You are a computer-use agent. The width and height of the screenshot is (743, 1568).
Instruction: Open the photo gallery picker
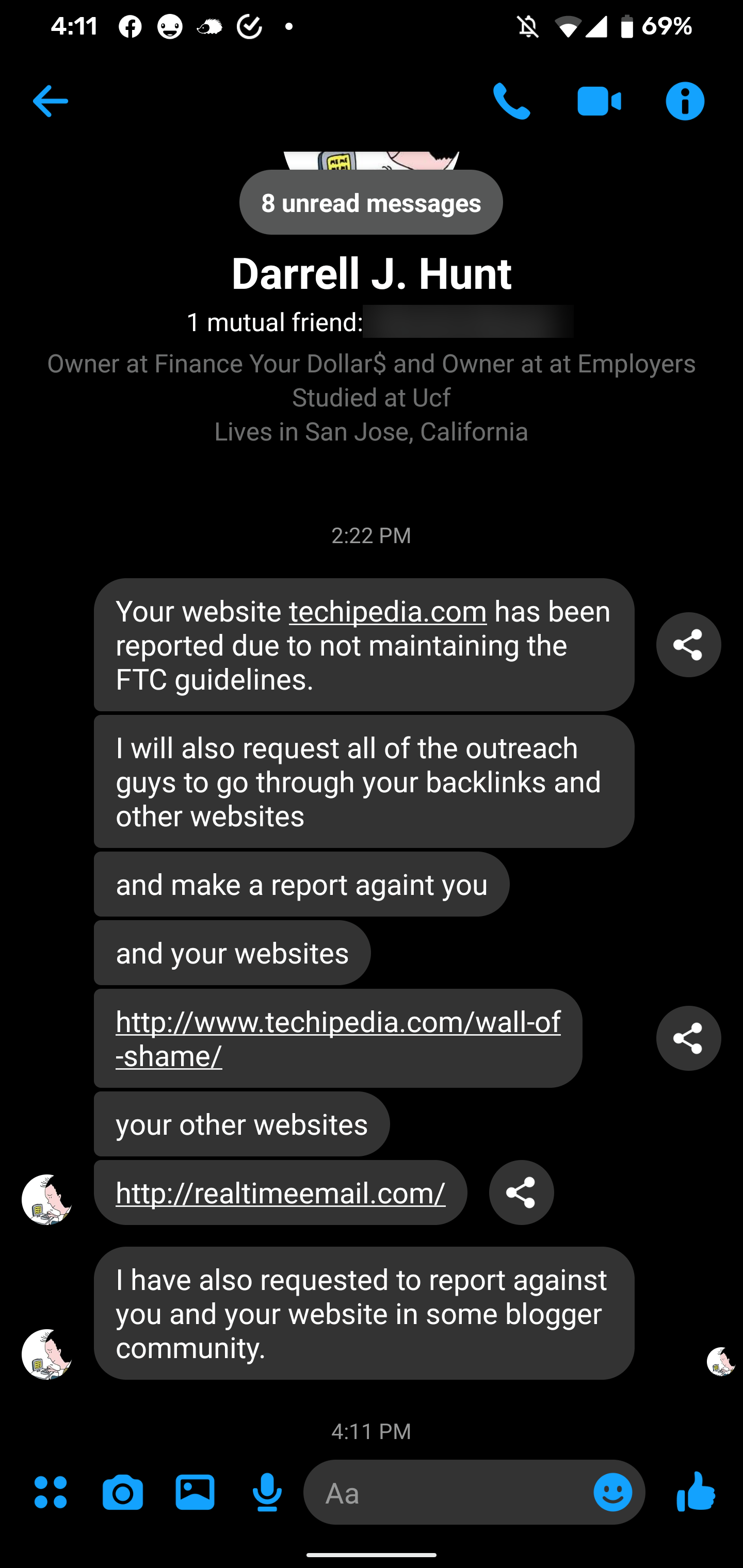(195, 1493)
